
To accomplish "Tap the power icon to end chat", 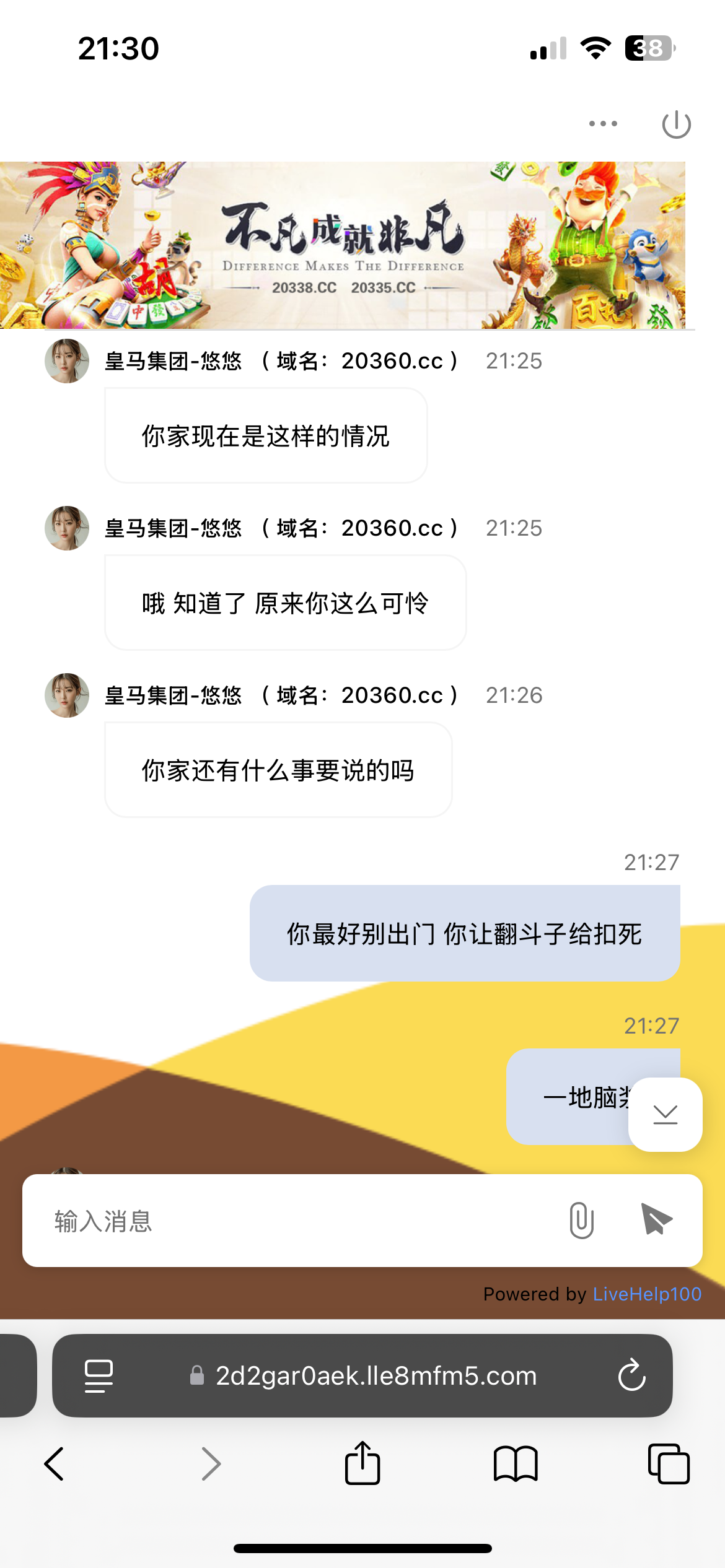I will coord(676,124).
